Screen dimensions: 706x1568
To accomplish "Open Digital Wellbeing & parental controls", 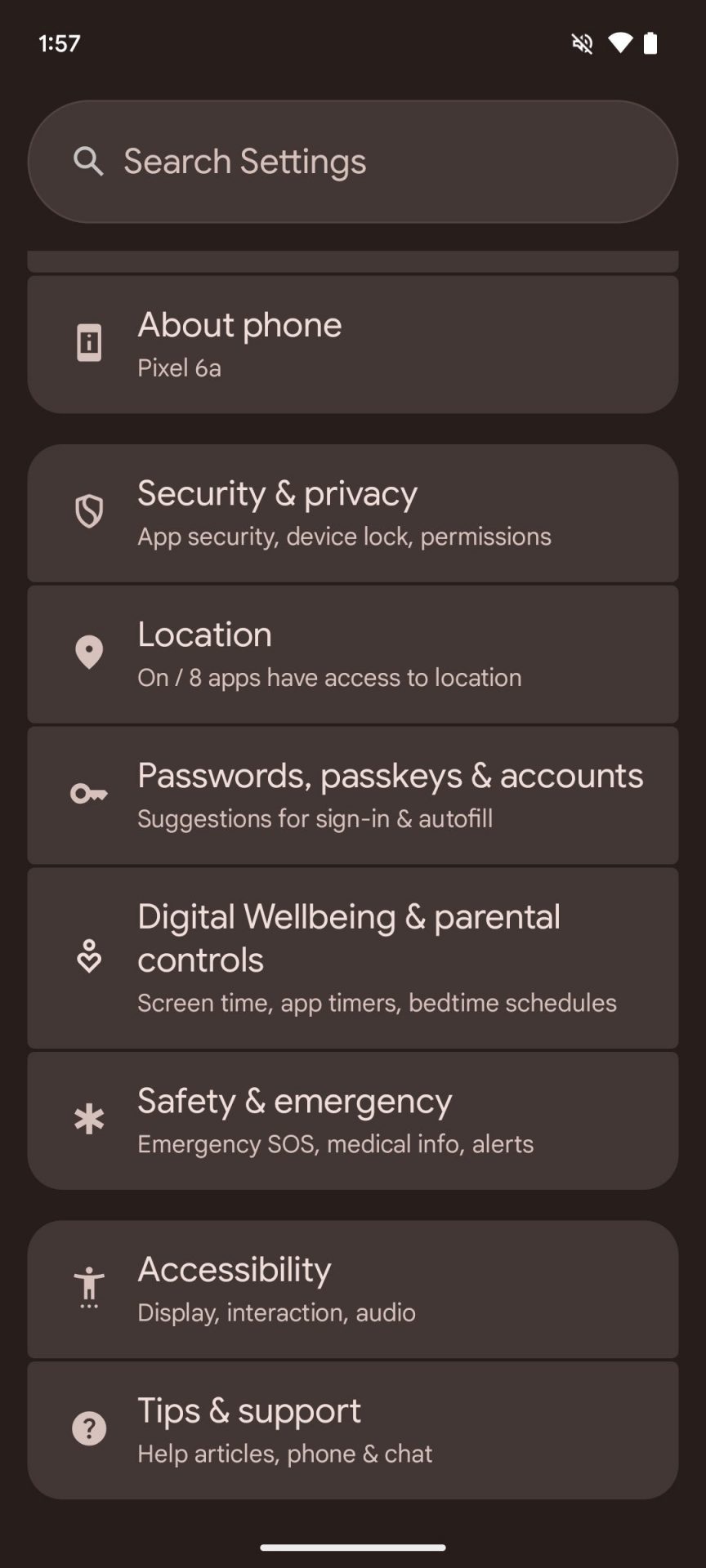I will 353,957.
